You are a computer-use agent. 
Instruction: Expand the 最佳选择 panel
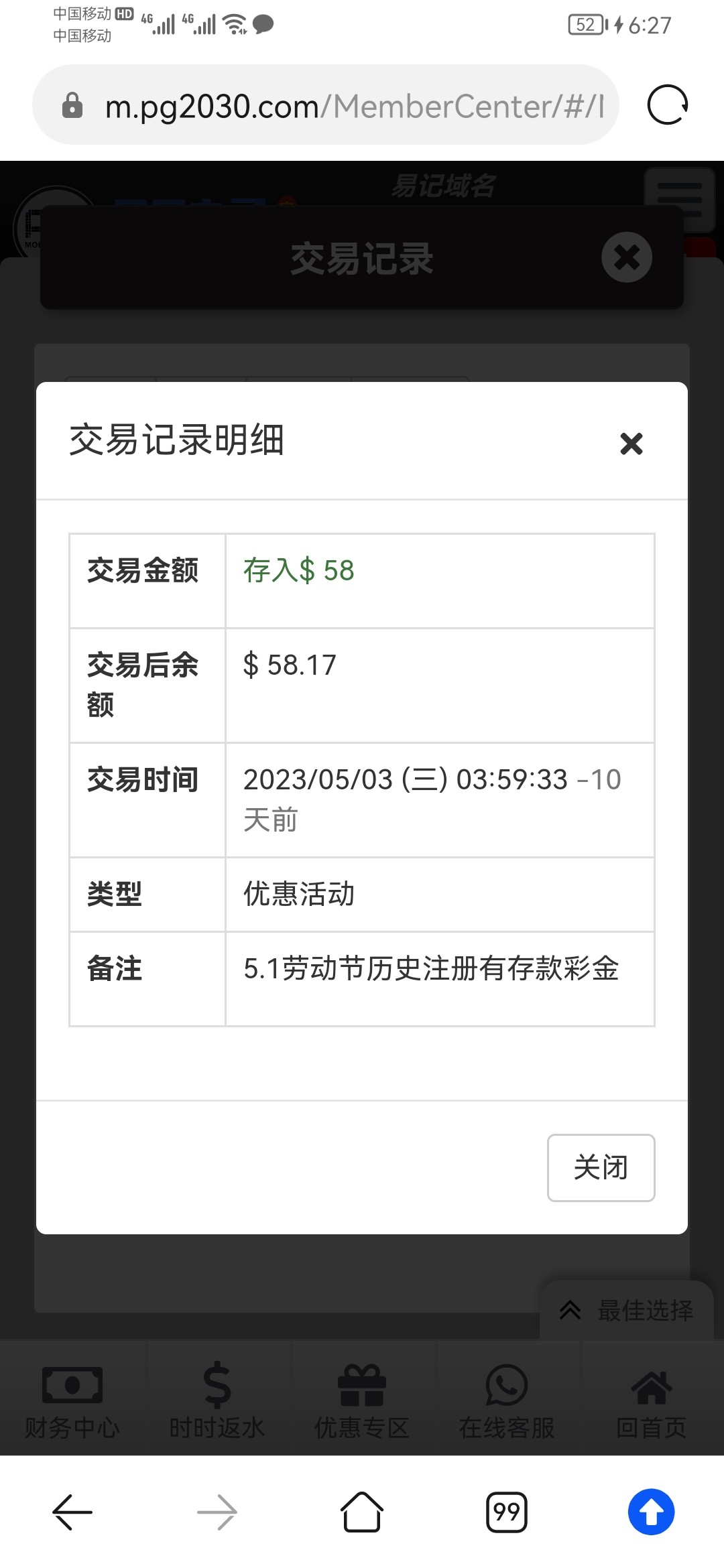(x=627, y=1310)
